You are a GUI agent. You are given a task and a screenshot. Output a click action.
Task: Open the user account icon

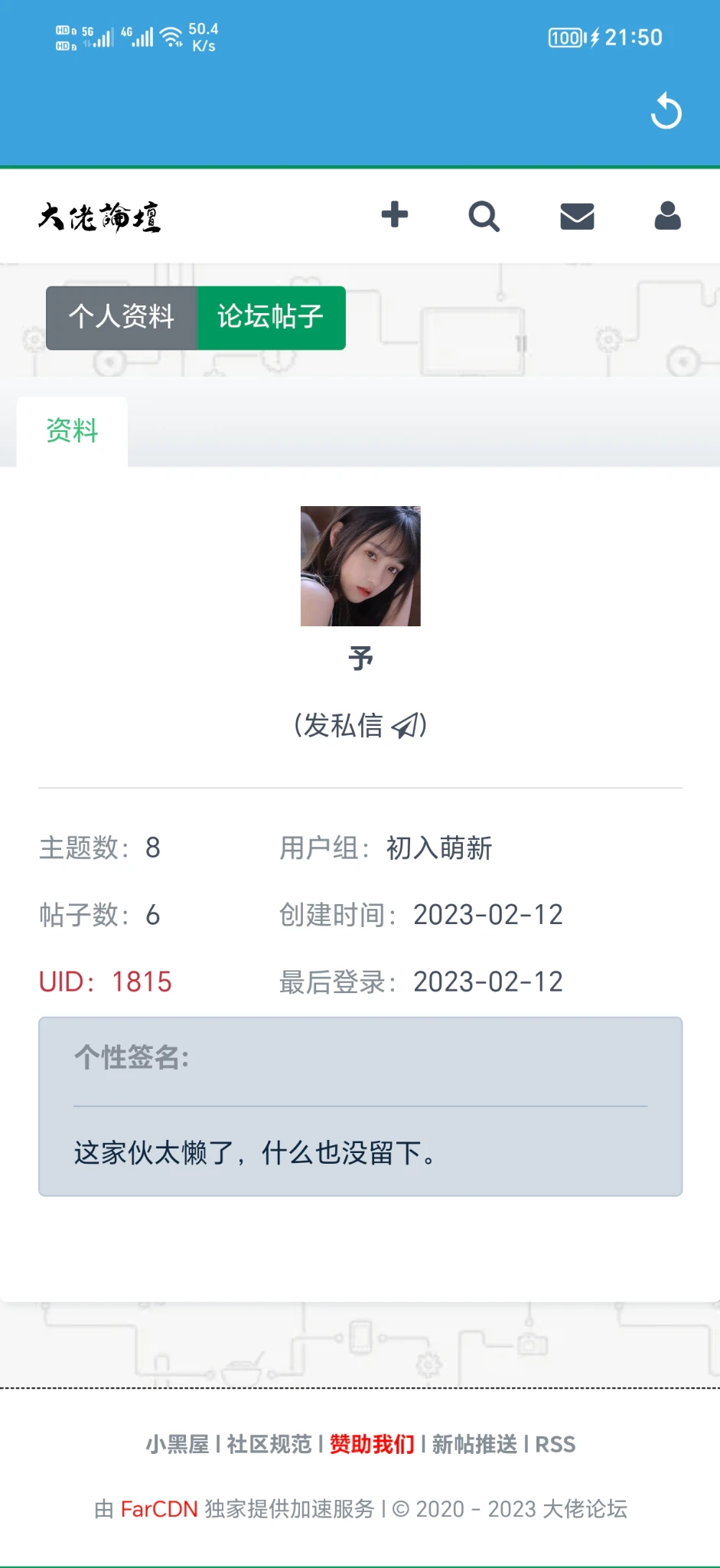pos(667,216)
